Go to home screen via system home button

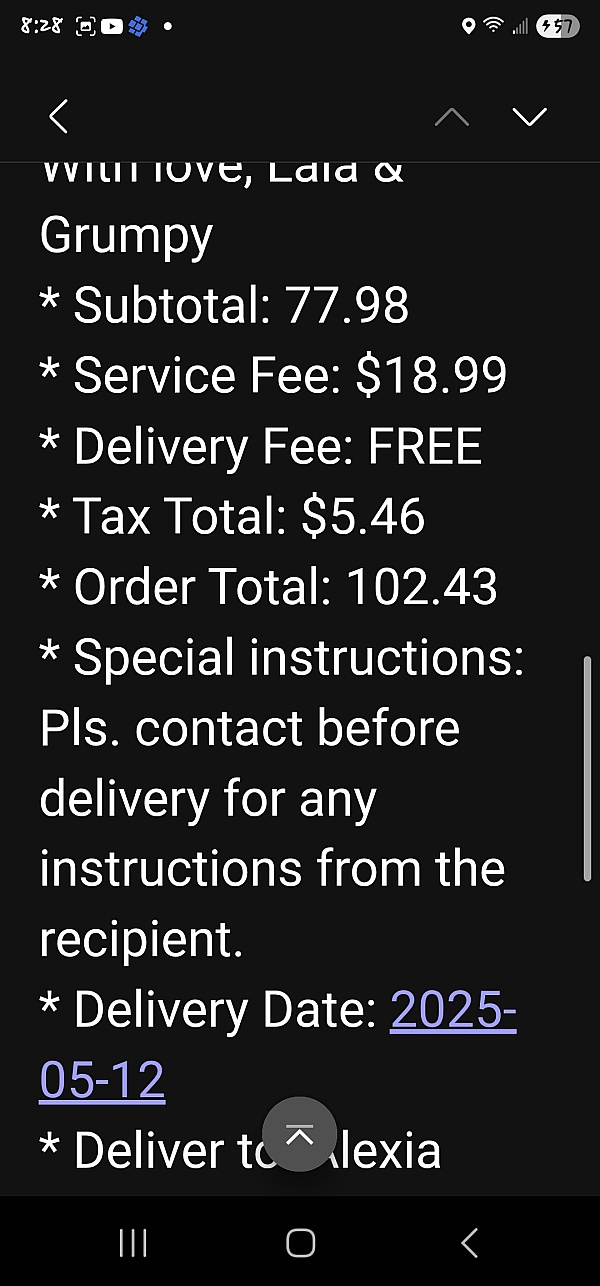click(x=300, y=1242)
